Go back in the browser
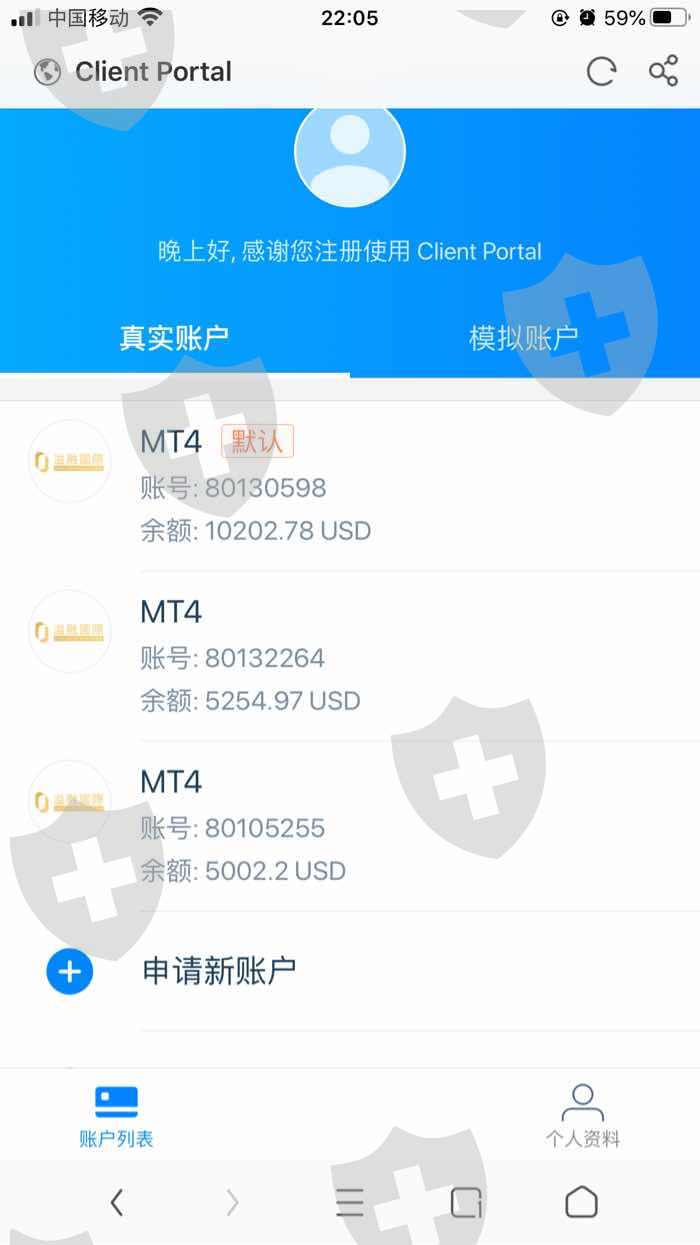Image resolution: width=700 pixels, height=1245 pixels. click(117, 1202)
